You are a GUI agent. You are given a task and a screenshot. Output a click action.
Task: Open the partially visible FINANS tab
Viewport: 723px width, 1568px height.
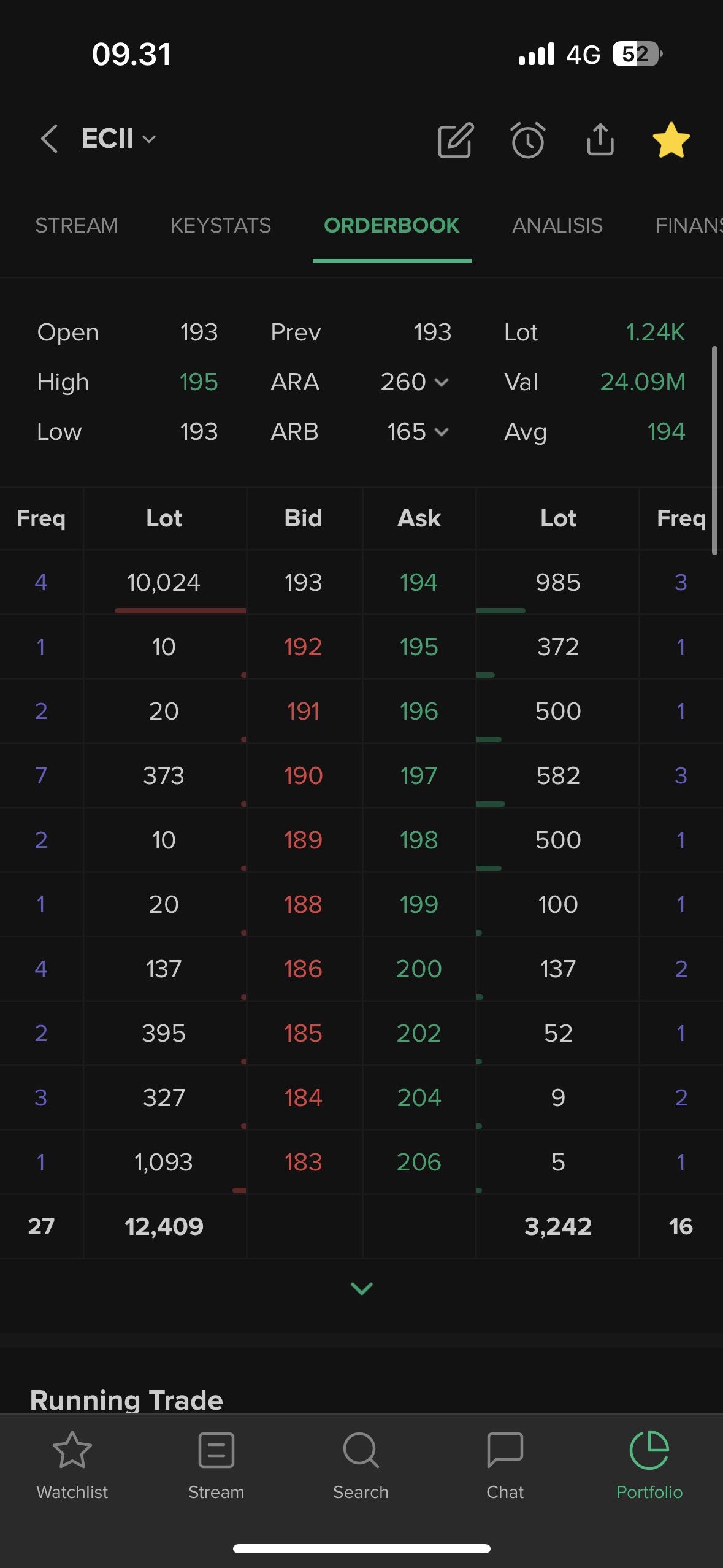coord(689,226)
